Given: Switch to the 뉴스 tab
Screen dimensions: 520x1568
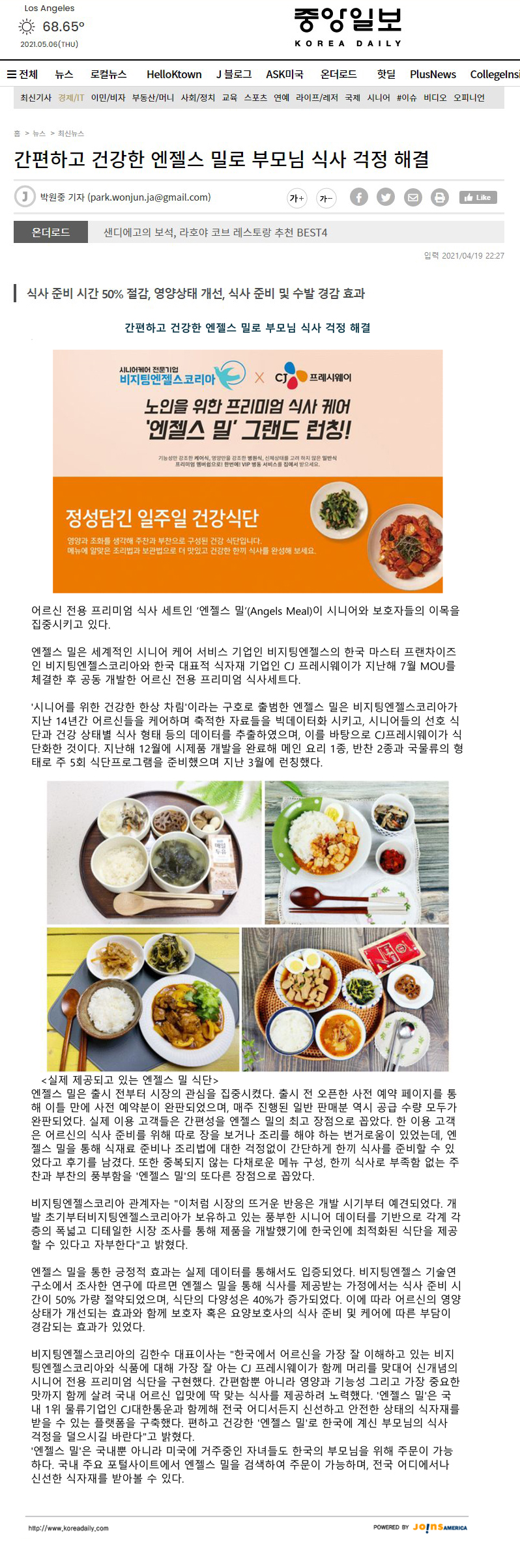Looking at the screenshot, I should (x=64, y=74).
